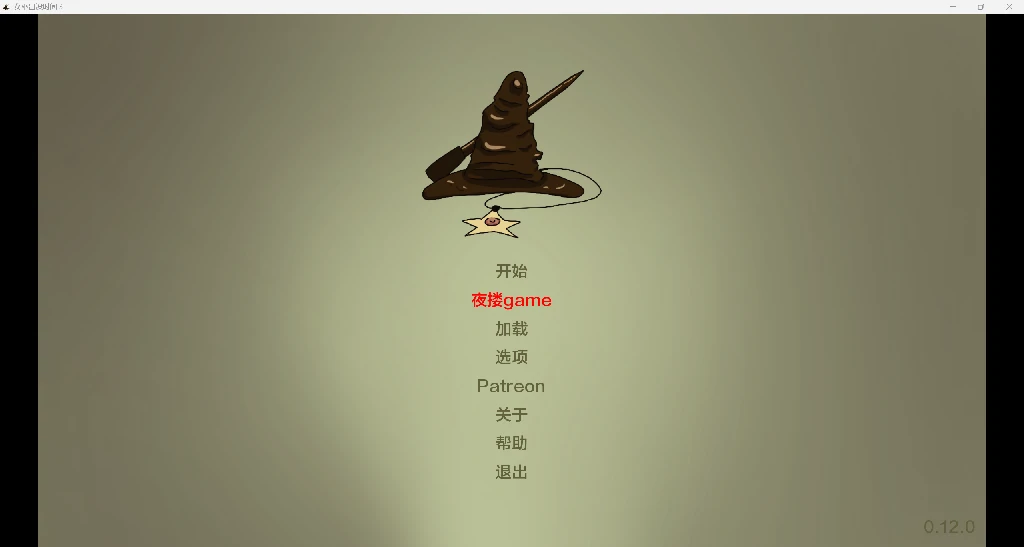Close the window with the X
Screen dimensions: 1024x547
pyautogui.click(x=1009, y=6)
